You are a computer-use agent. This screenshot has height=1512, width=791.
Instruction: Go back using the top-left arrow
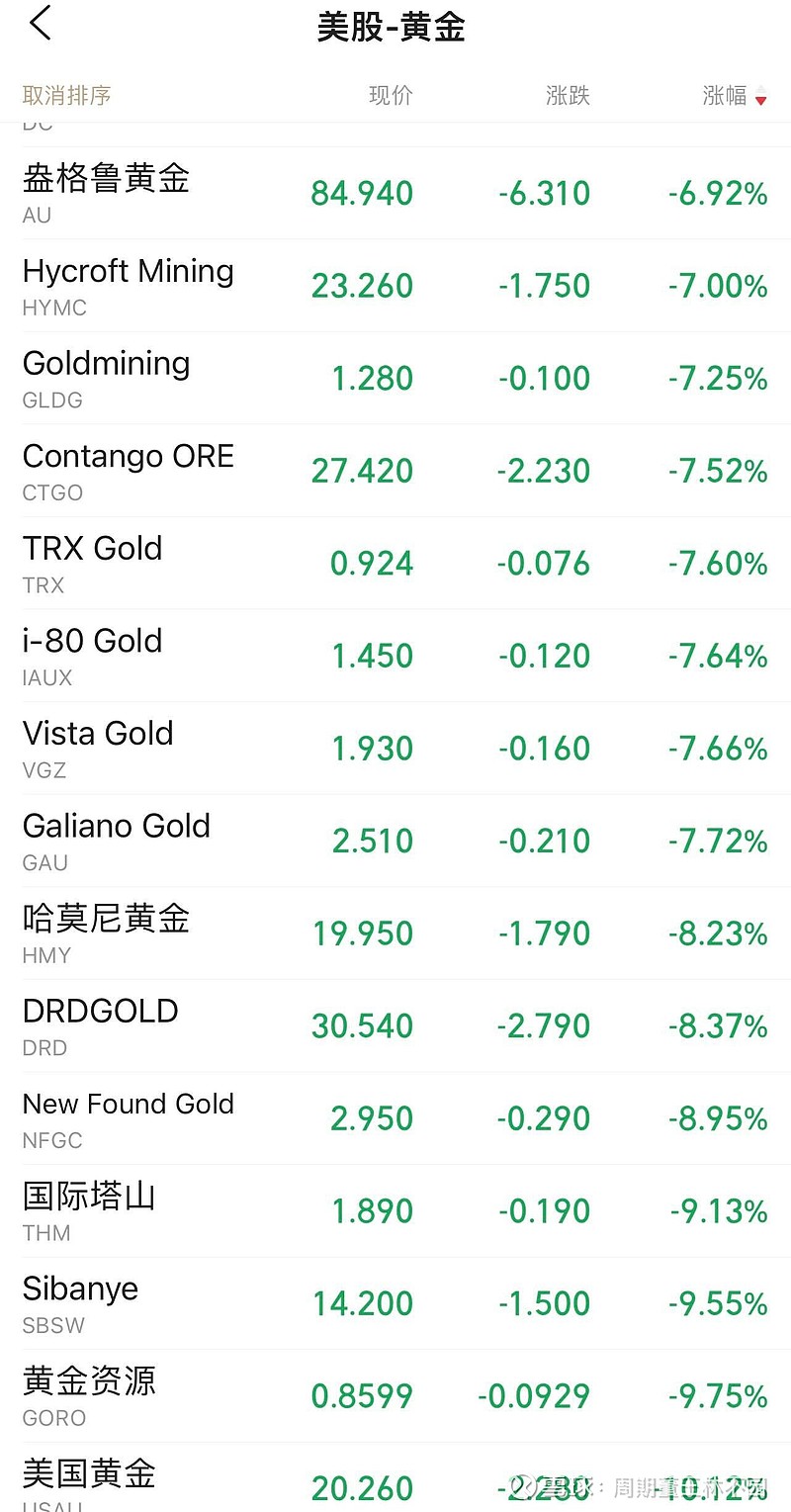40,24
